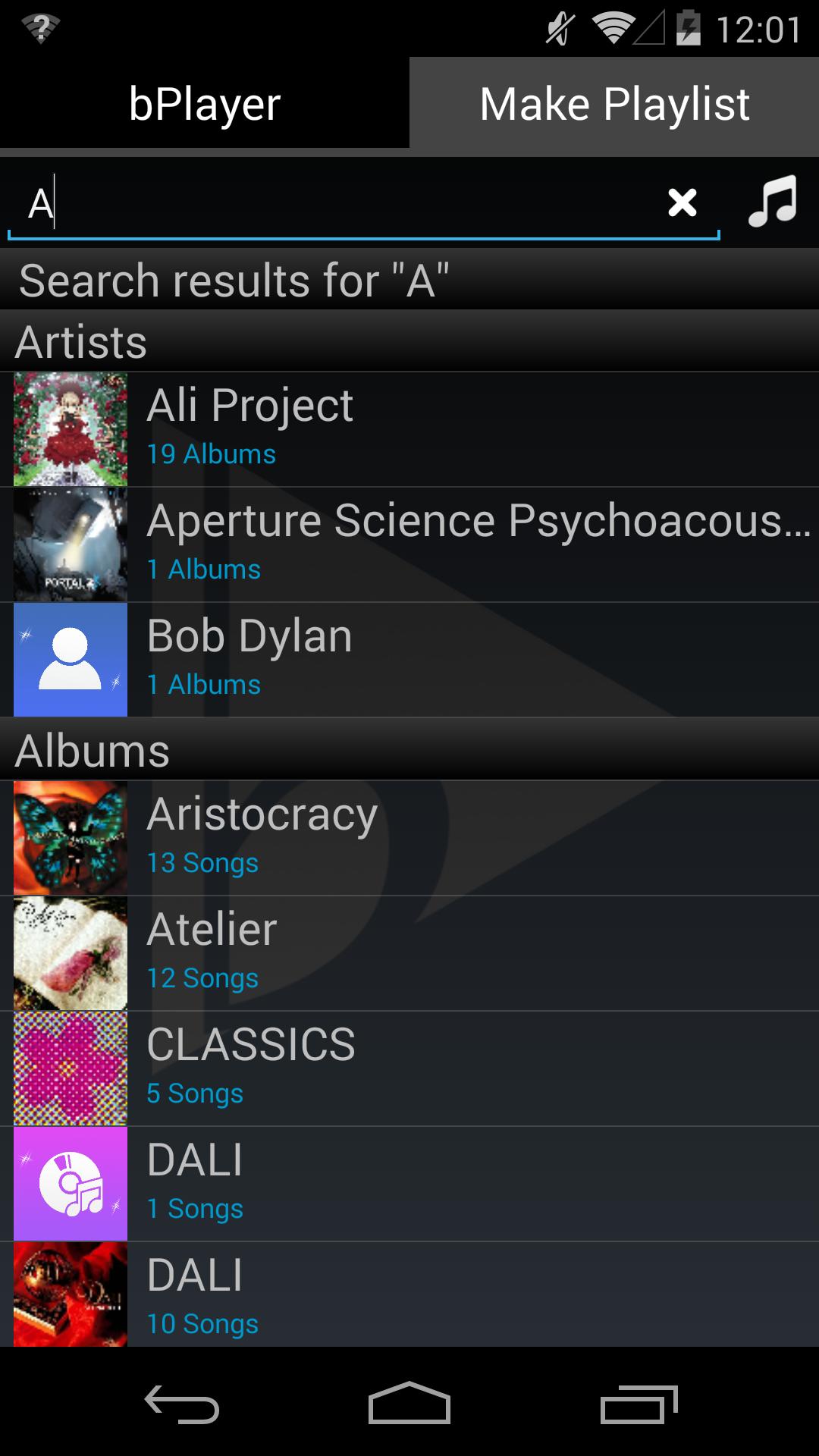Viewport: 819px width, 1456px height.
Task: Open Aperture Science Psychoacoustics artist
Action: (x=409, y=544)
